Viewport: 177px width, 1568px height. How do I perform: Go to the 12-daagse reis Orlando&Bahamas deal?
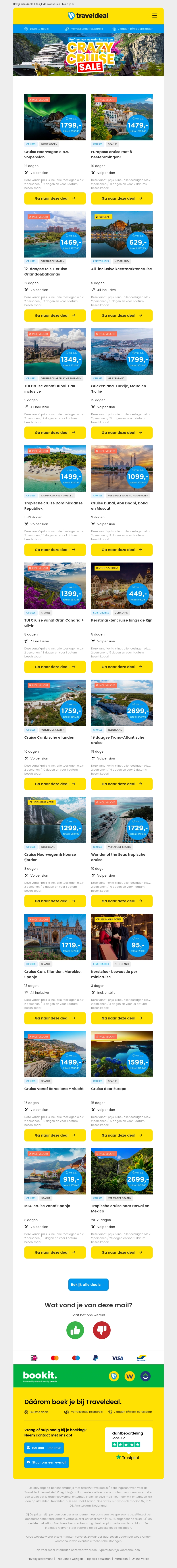(55, 315)
